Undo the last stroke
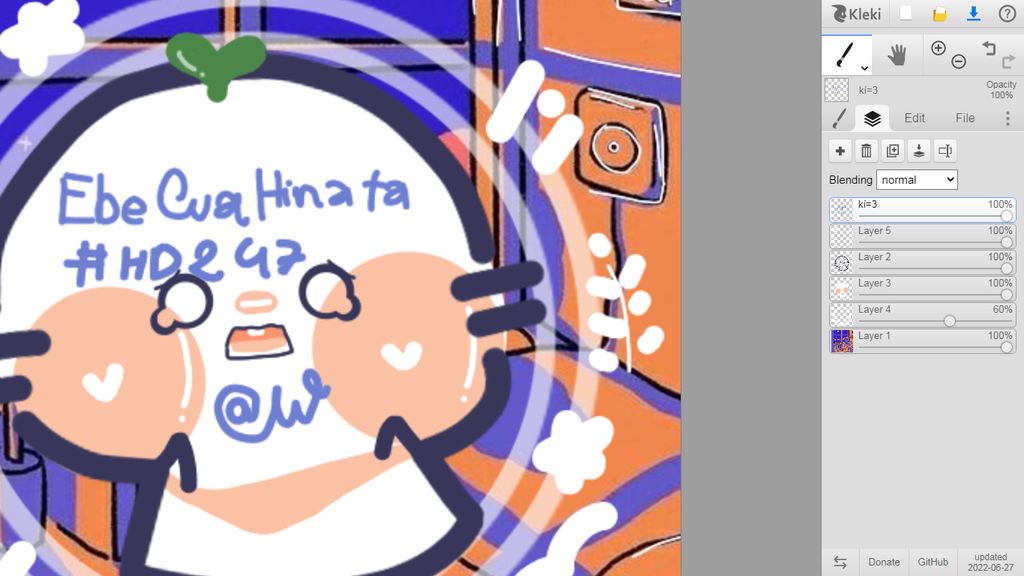Image resolution: width=1024 pixels, height=576 pixels. pos(988,48)
